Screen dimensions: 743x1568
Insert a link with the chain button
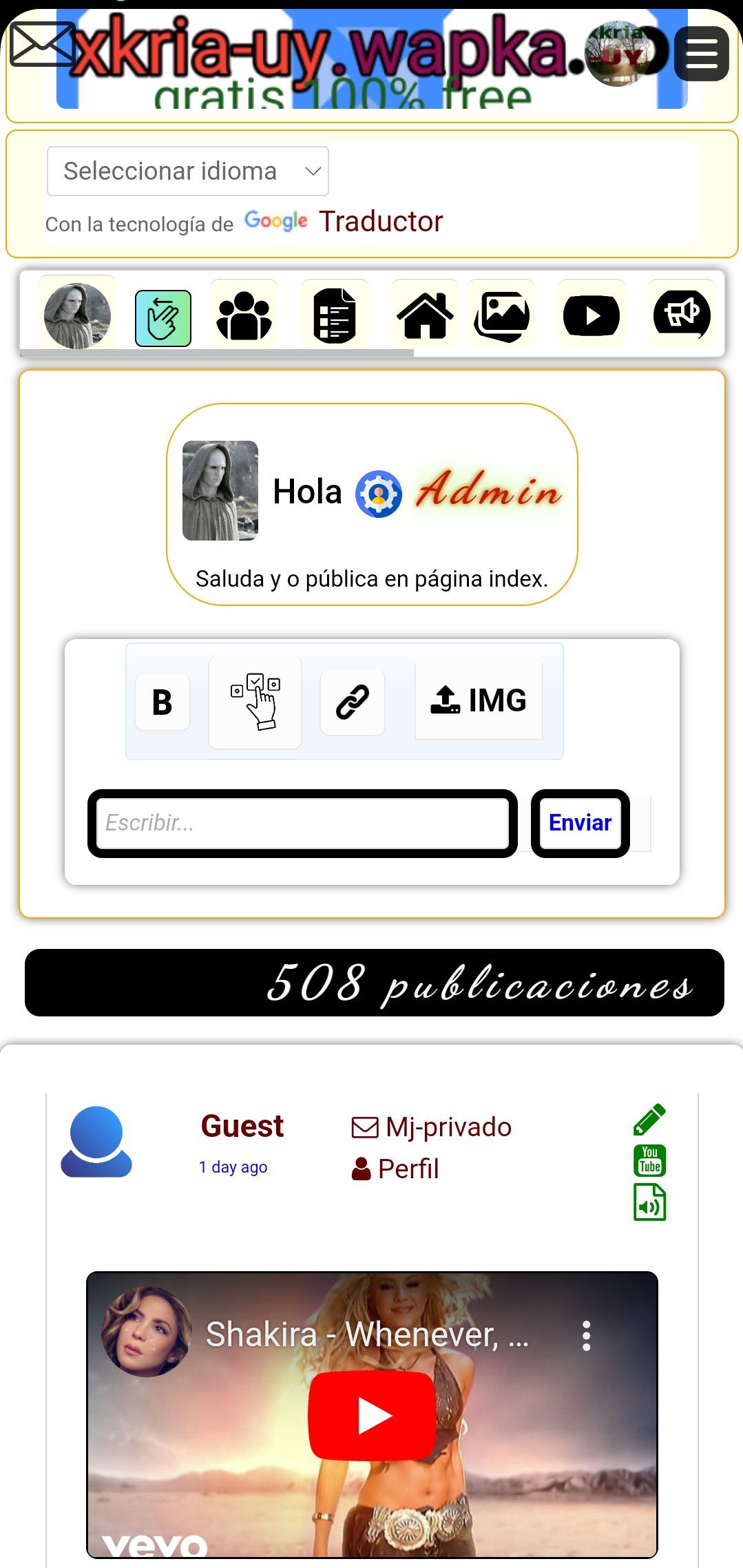(x=353, y=702)
